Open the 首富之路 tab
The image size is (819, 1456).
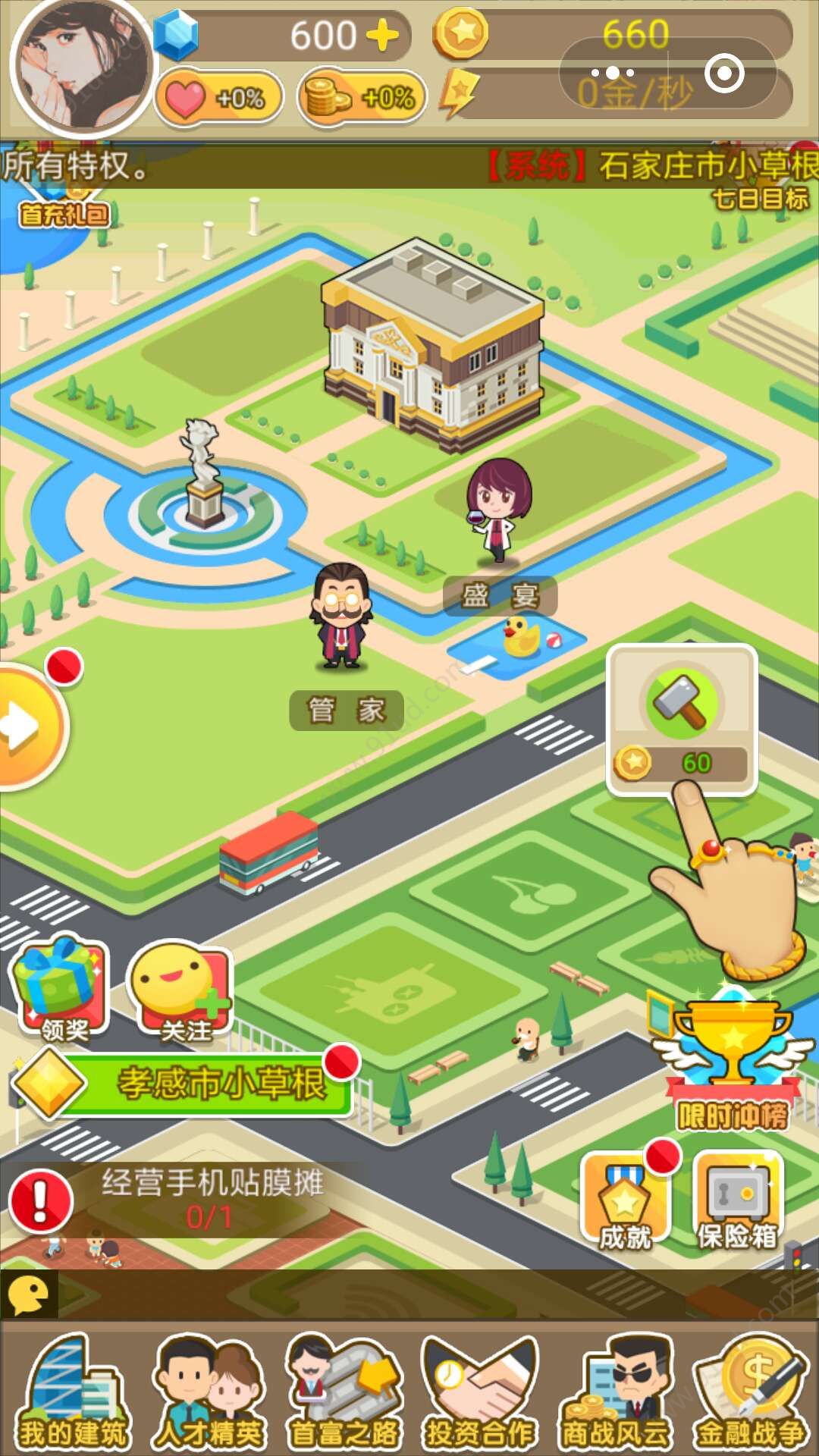tap(343, 1394)
